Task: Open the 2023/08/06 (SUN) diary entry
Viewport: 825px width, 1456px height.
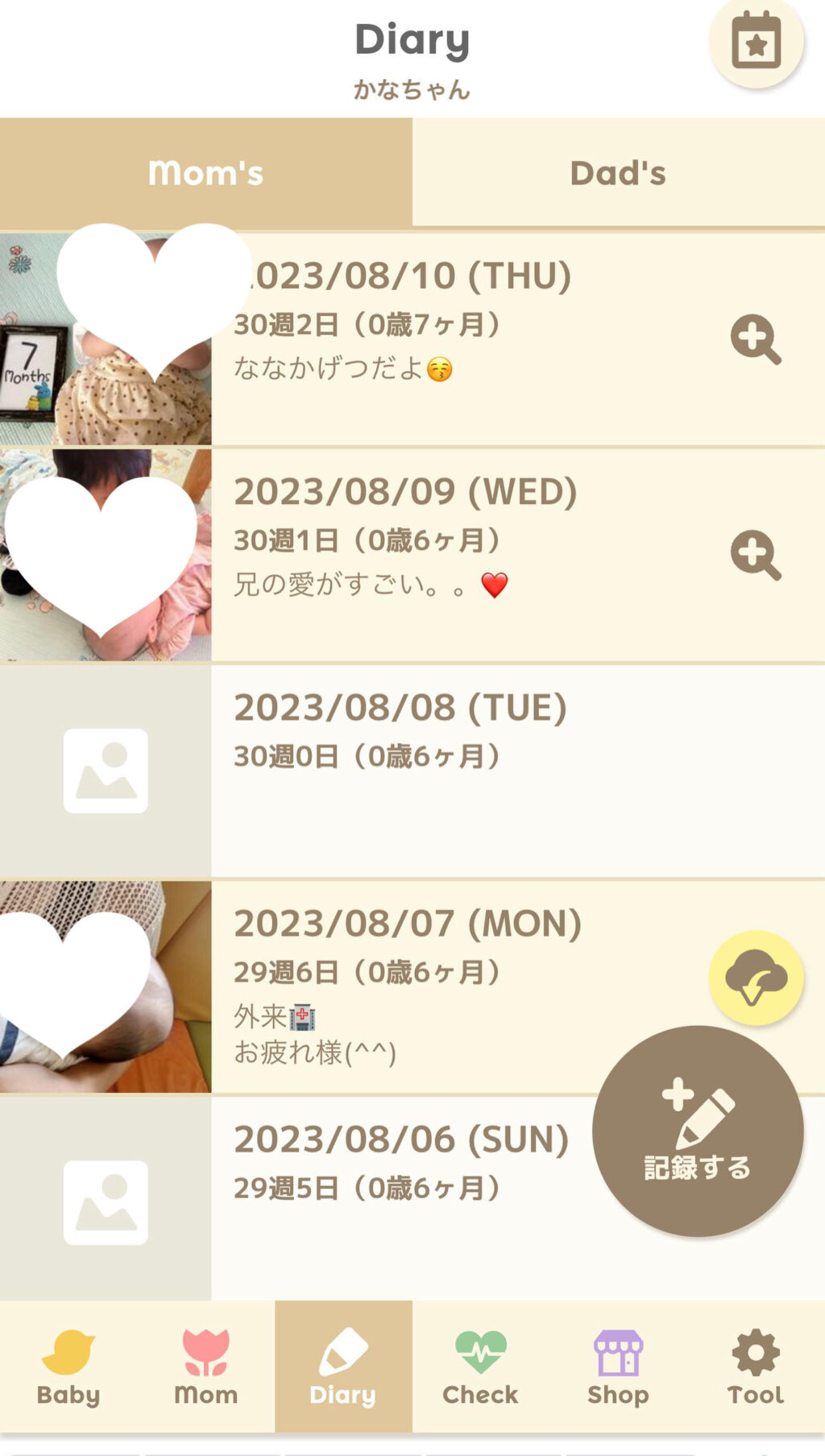Action: click(x=412, y=1198)
